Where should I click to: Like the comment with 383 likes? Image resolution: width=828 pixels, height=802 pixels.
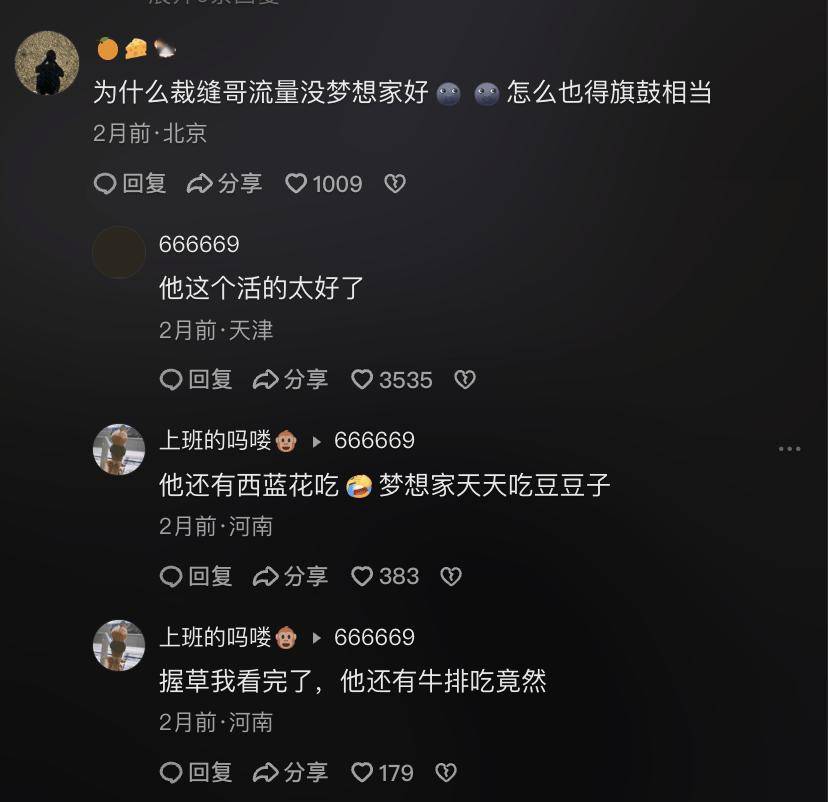point(385,576)
